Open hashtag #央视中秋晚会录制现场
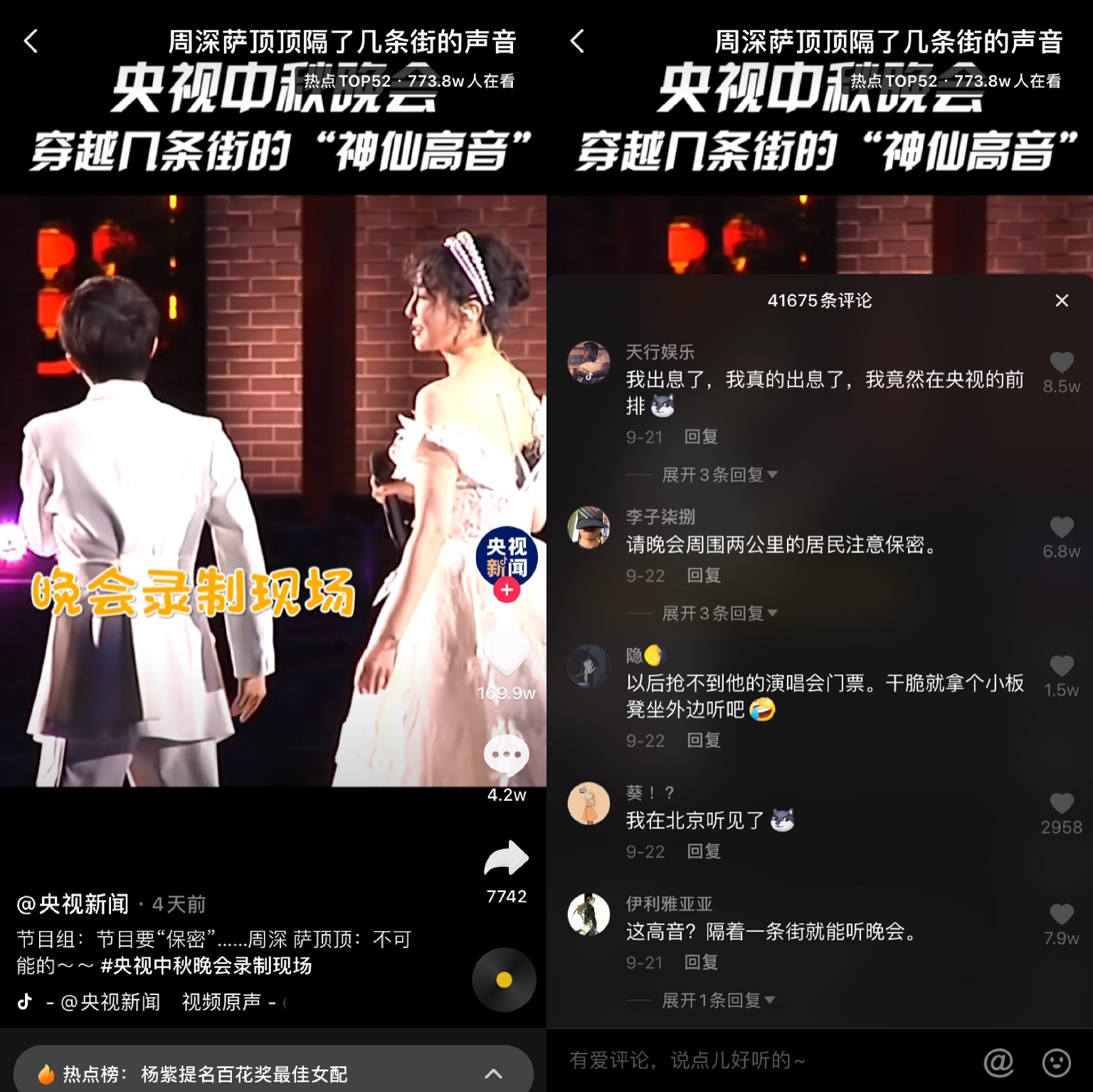Screen dimensions: 1093x1092 [206, 966]
